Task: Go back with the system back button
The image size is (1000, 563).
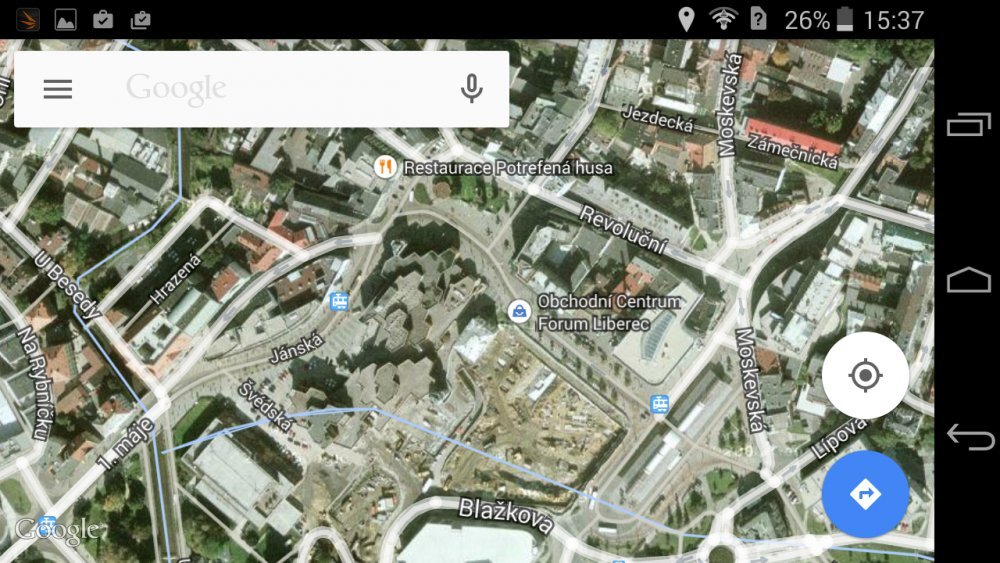Action: pos(968,437)
